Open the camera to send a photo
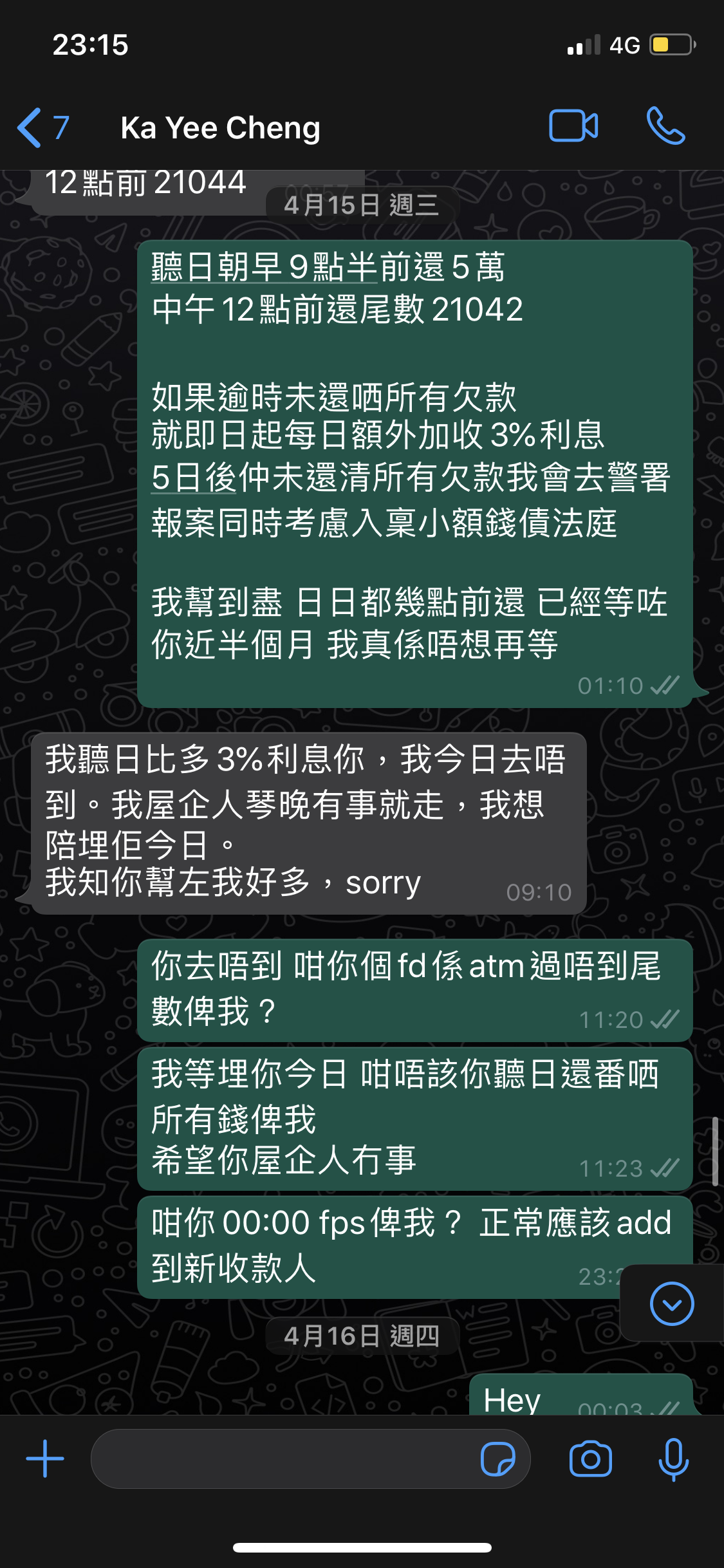724x1568 pixels. pos(590,1459)
